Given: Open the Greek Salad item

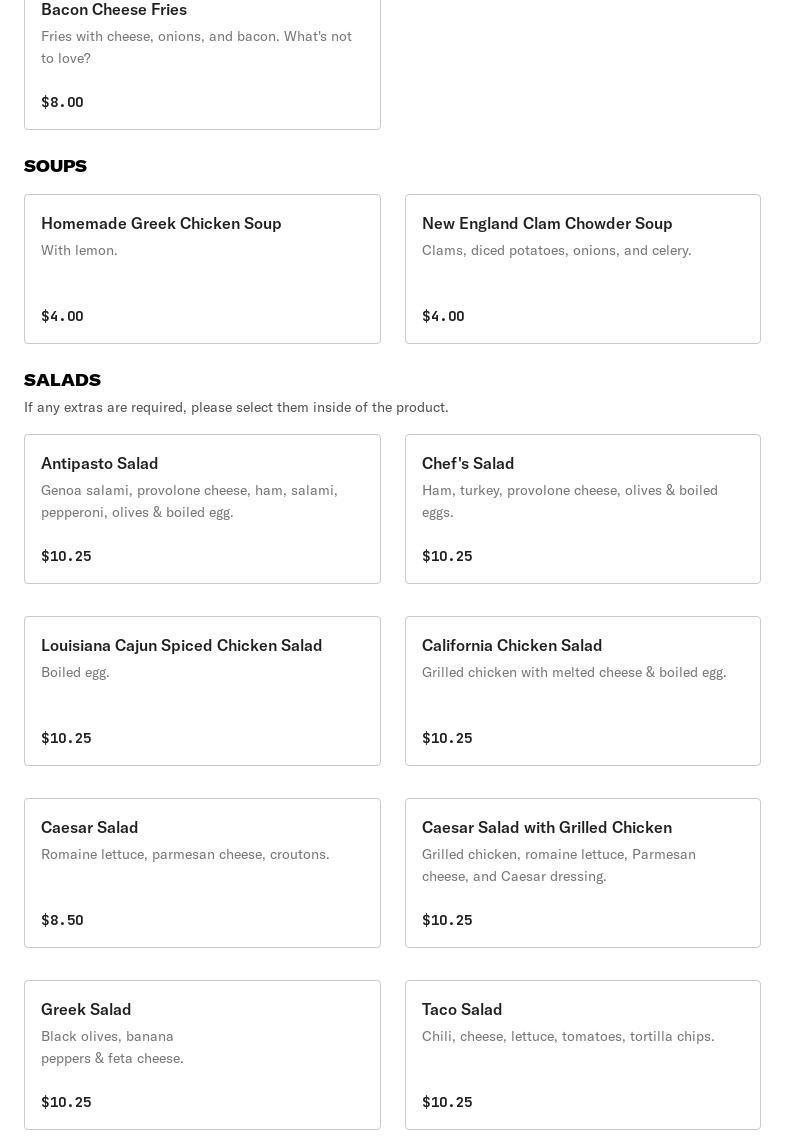Looking at the screenshot, I should click(x=202, y=1054).
